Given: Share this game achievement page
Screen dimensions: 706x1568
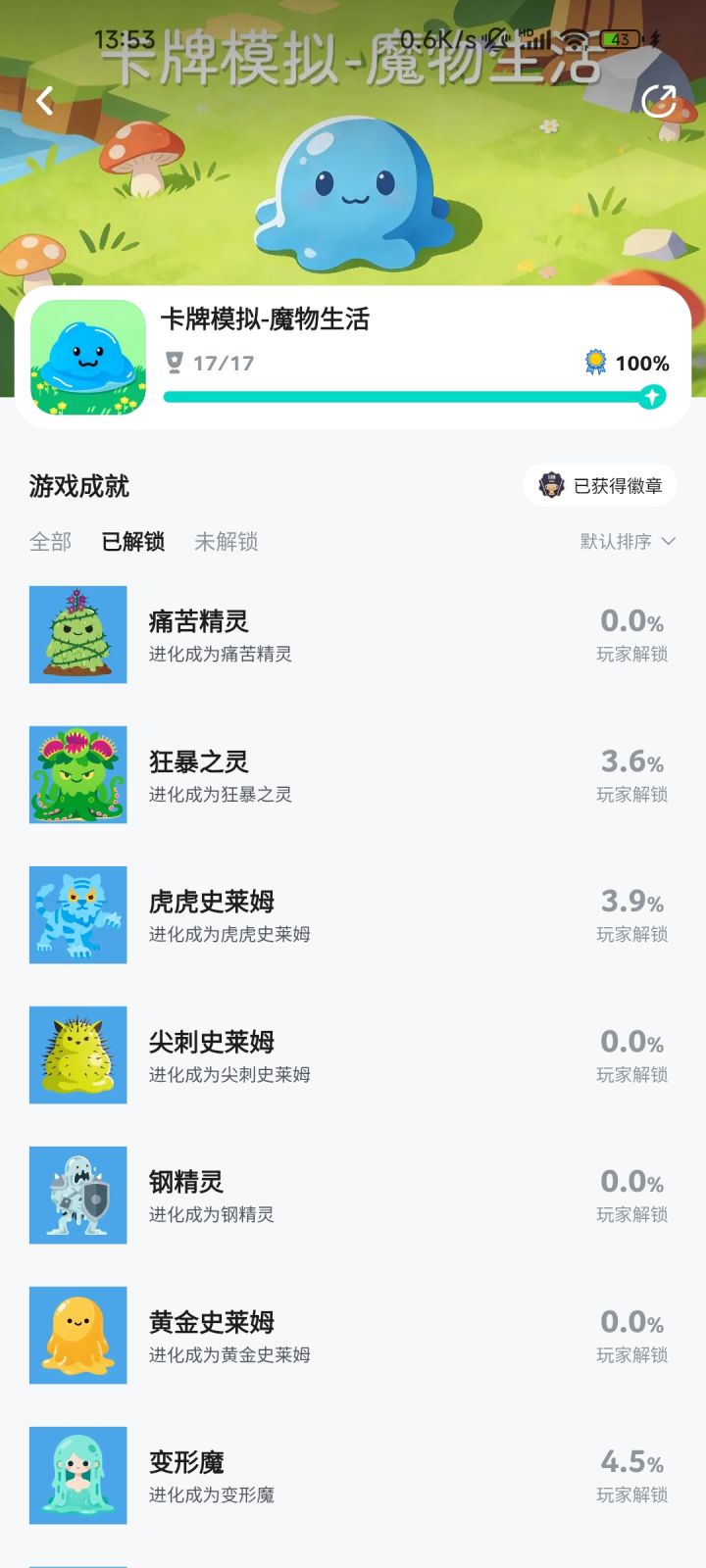Looking at the screenshot, I should 658,100.
